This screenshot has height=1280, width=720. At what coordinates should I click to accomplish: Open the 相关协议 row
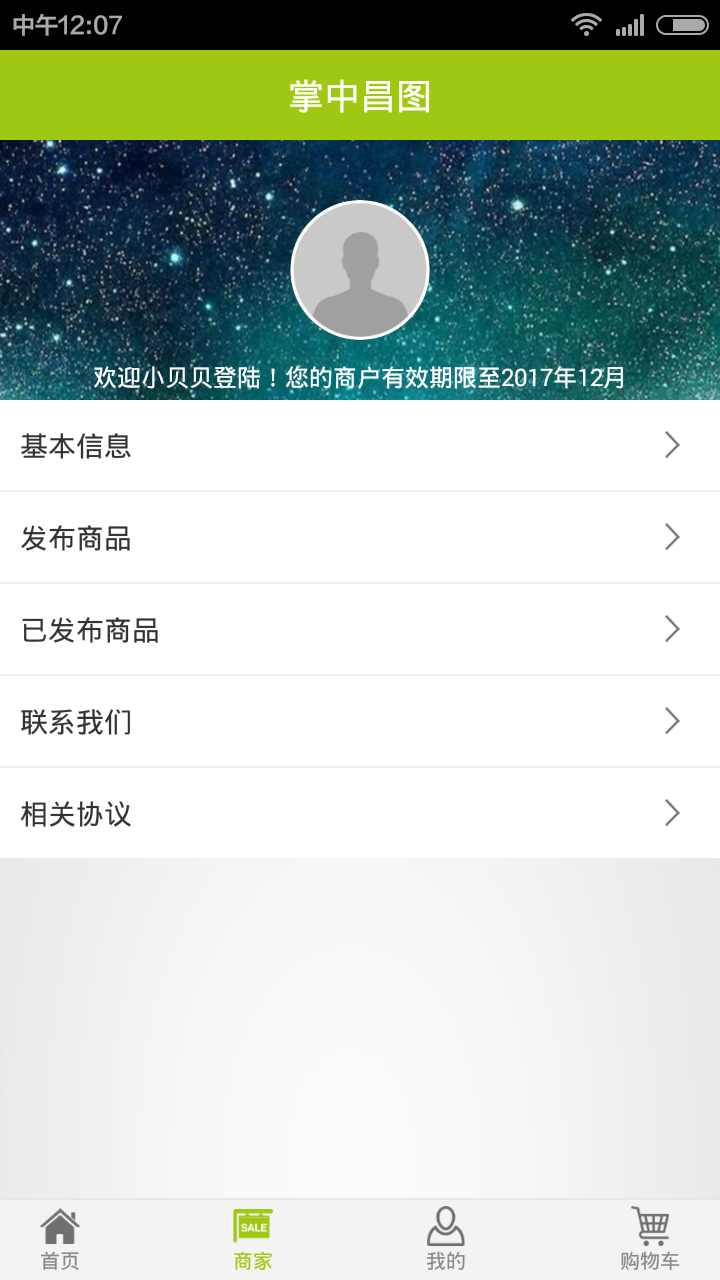(360, 814)
